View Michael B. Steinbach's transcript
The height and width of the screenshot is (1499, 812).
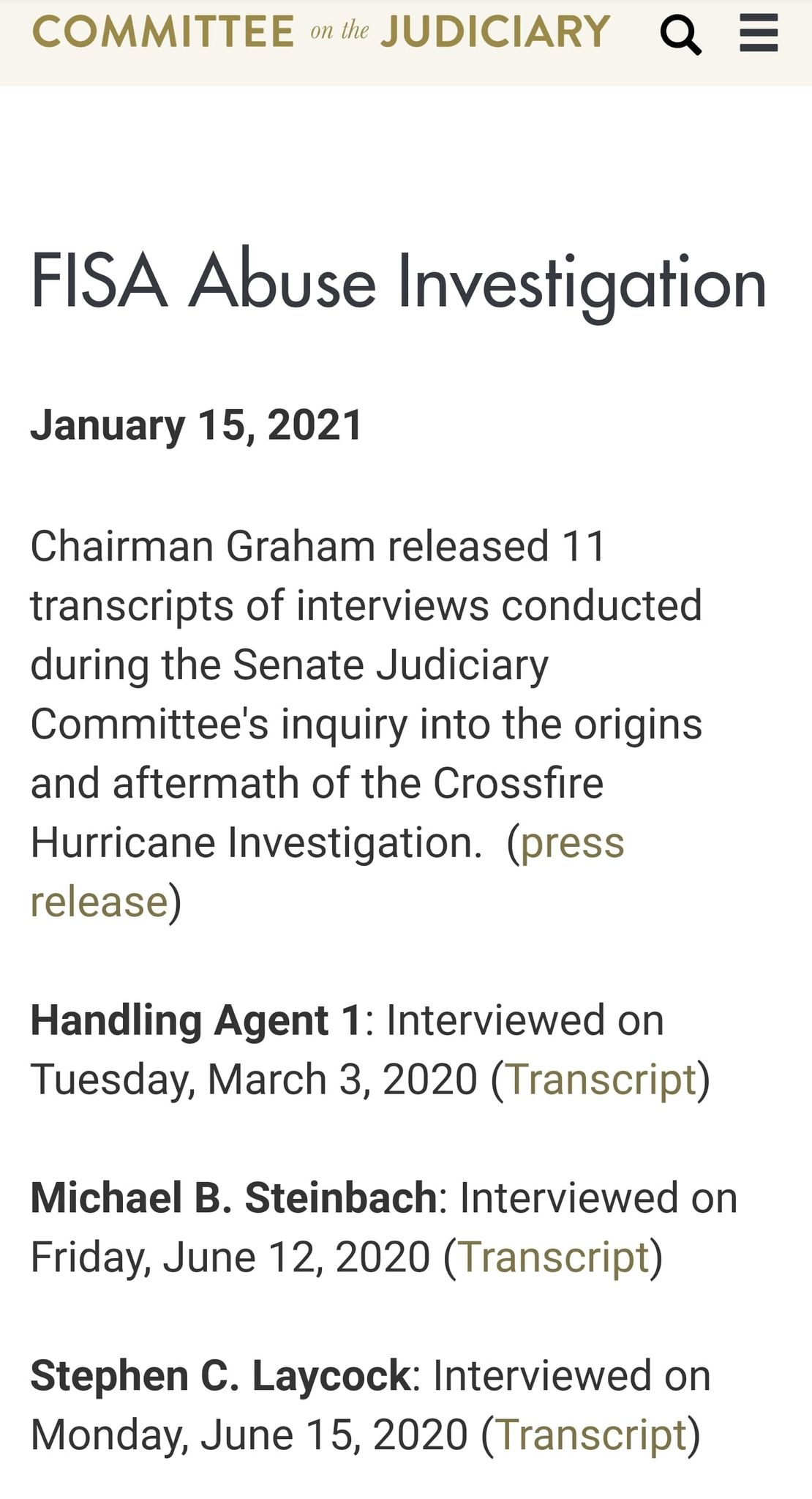(554, 1257)
